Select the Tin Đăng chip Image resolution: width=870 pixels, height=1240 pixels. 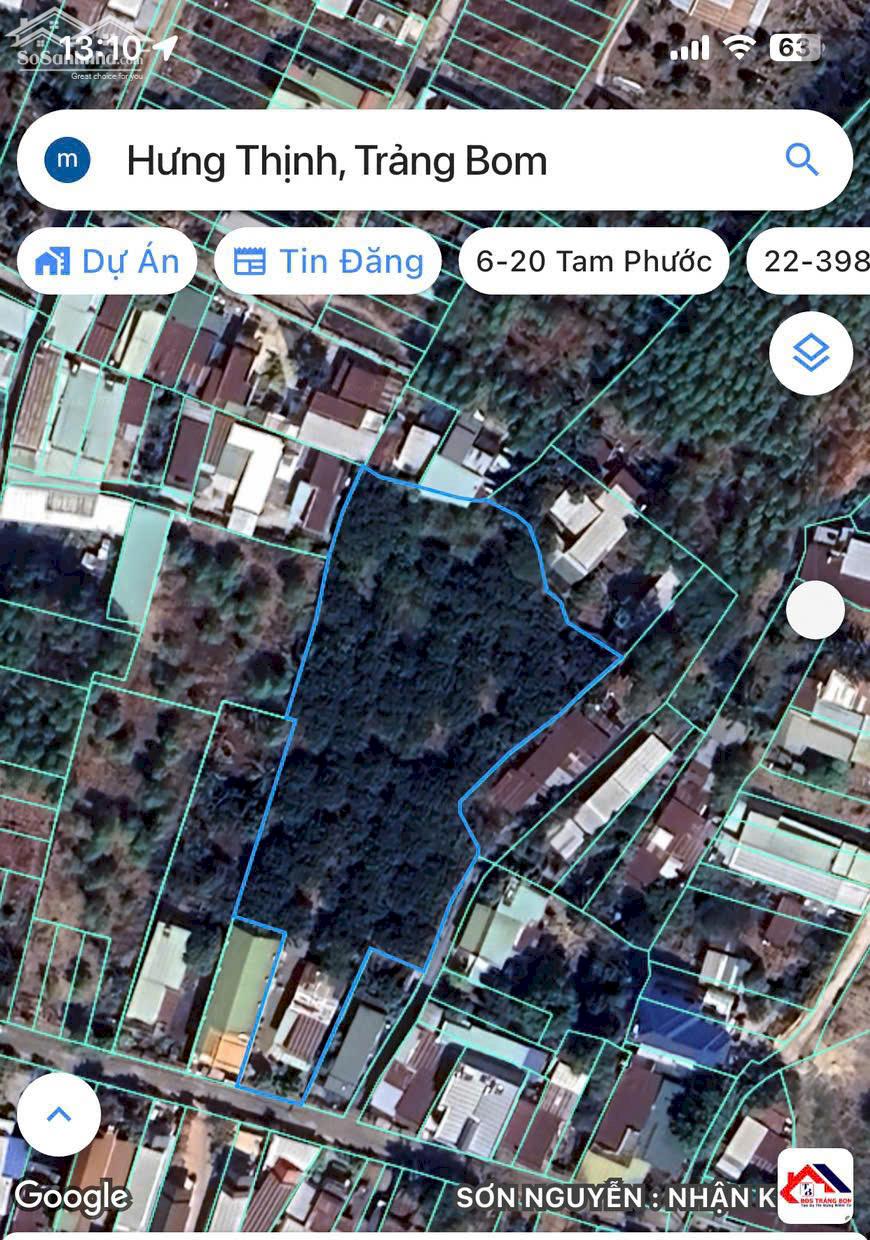[329, 262]
